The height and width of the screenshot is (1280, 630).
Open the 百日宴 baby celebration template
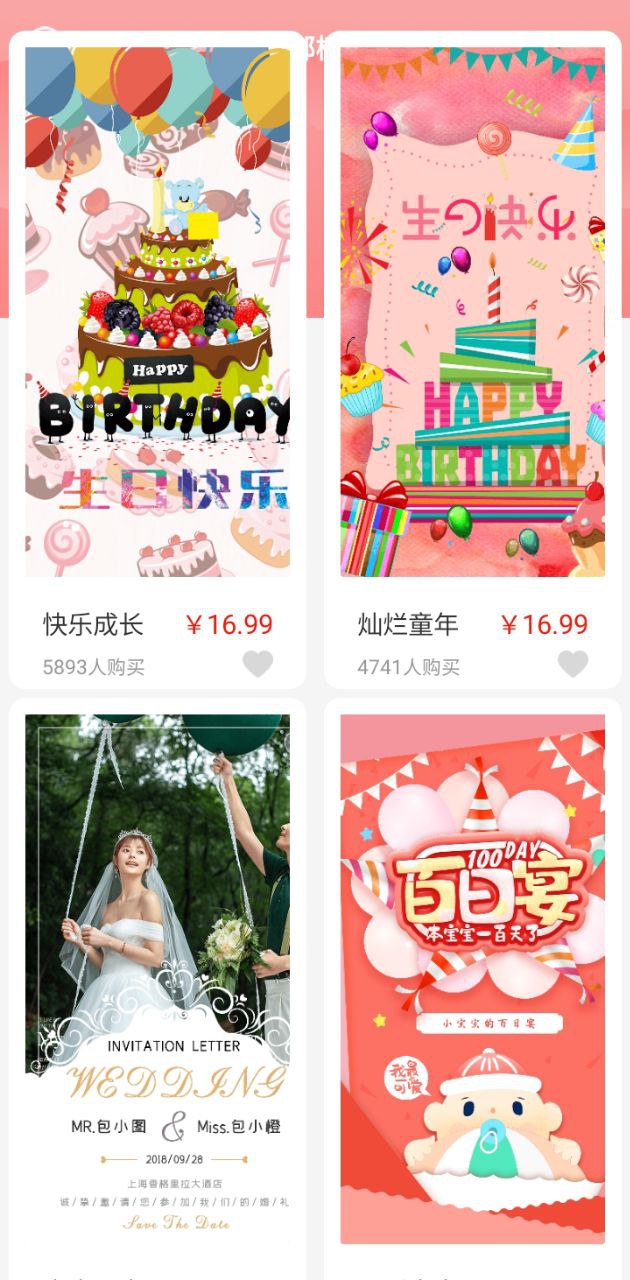coord(472,978)
